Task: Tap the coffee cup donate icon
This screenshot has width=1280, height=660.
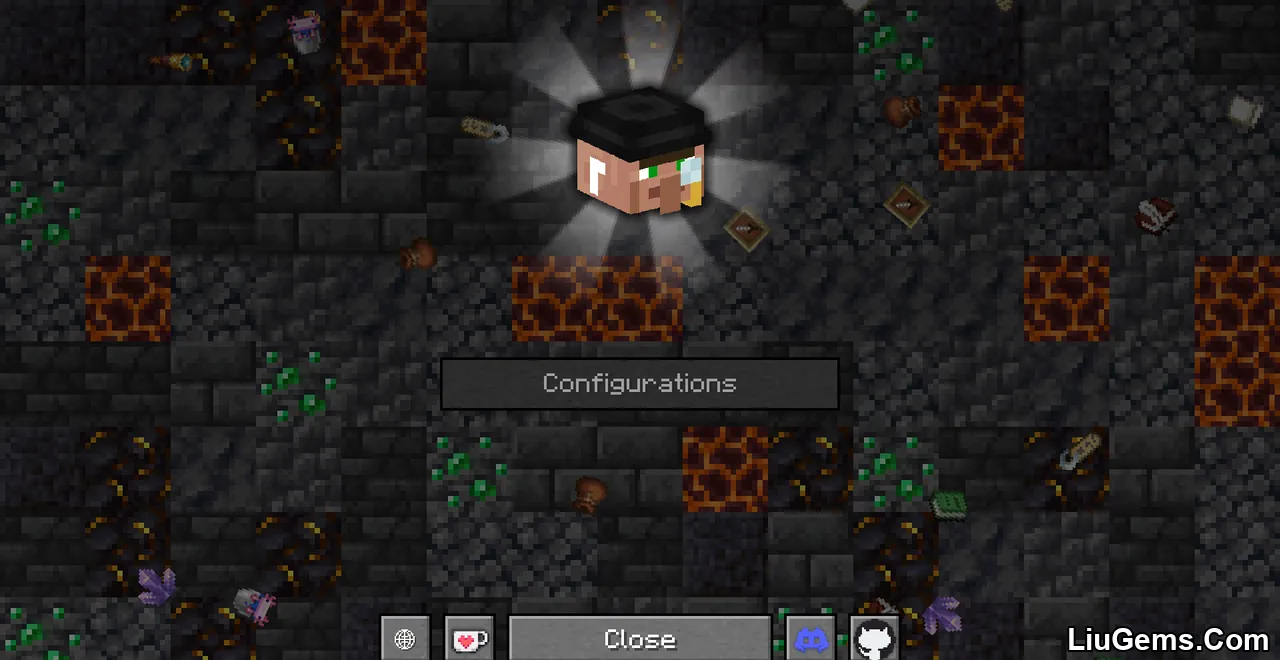Action: click(469, 639)
